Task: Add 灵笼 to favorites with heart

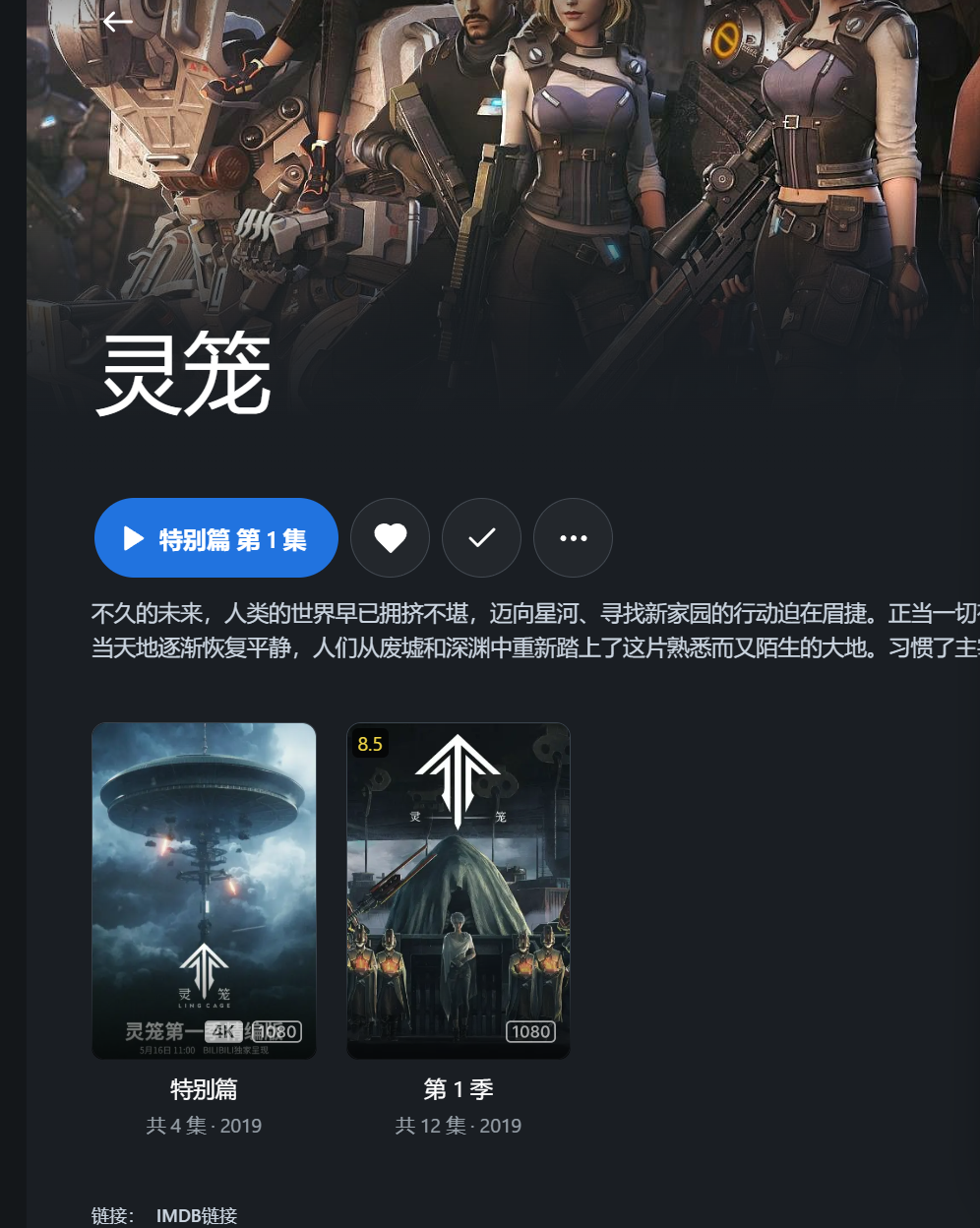Action: pos(390,538)
